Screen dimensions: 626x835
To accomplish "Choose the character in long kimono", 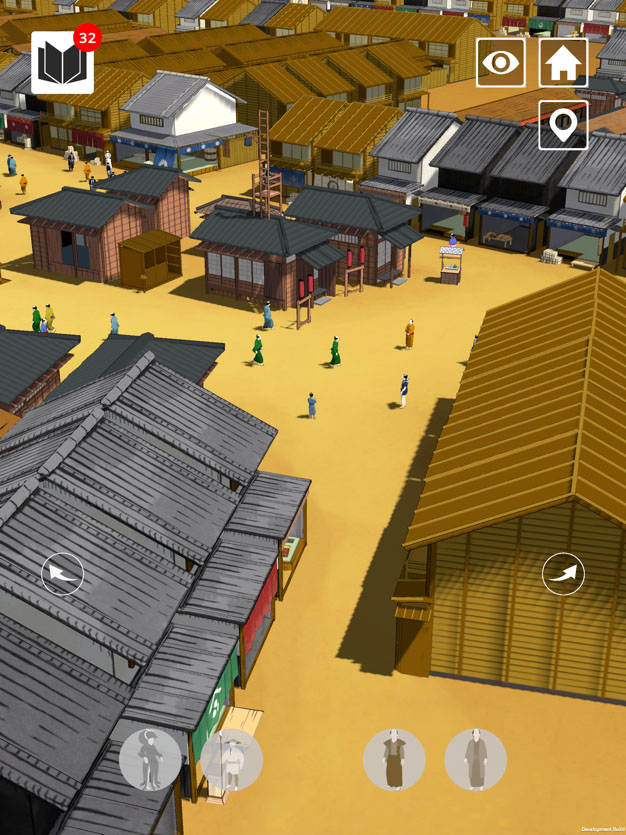I will (475, 760).
